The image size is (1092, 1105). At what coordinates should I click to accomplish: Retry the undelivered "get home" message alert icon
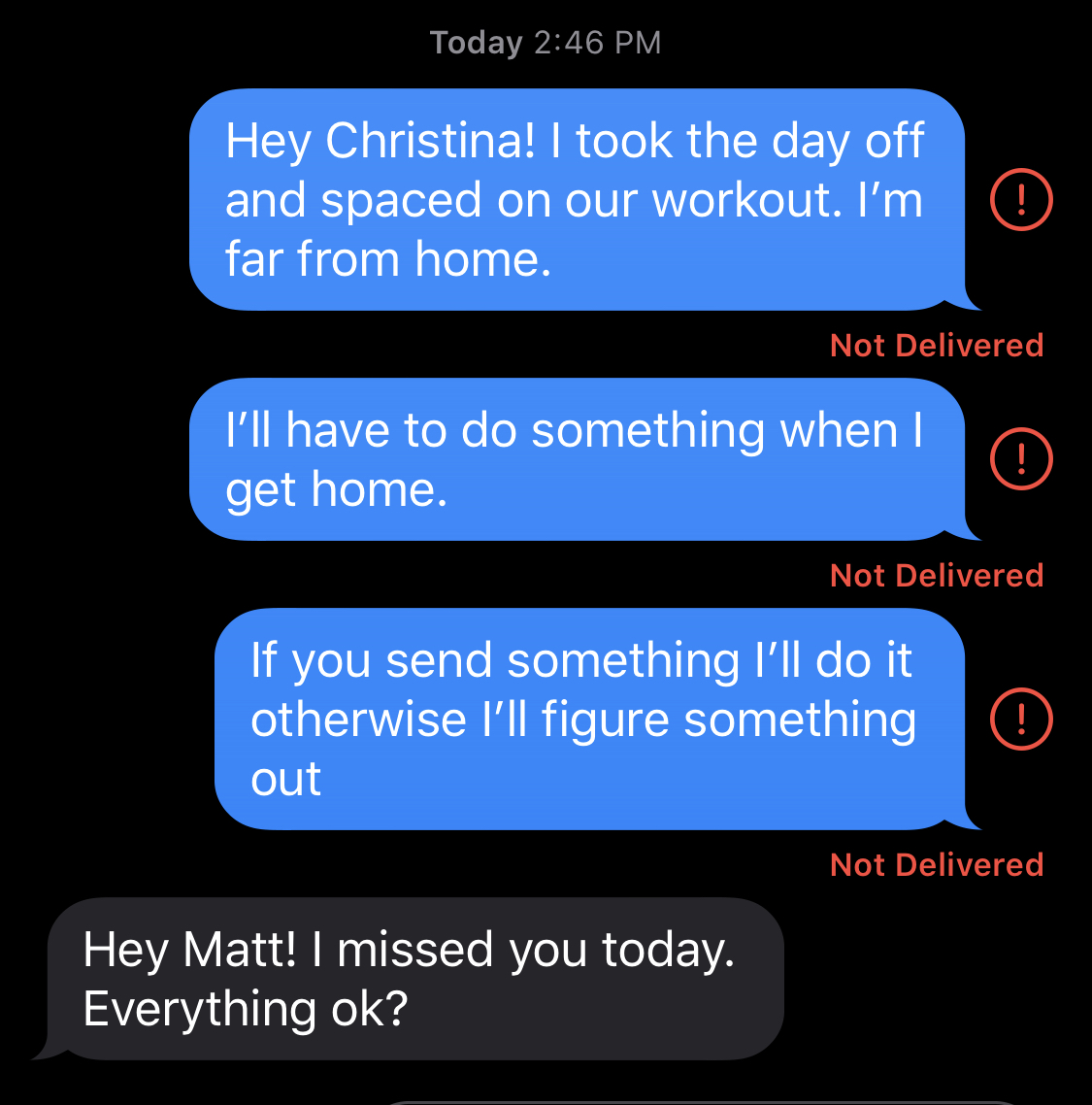pos(1020,458)
